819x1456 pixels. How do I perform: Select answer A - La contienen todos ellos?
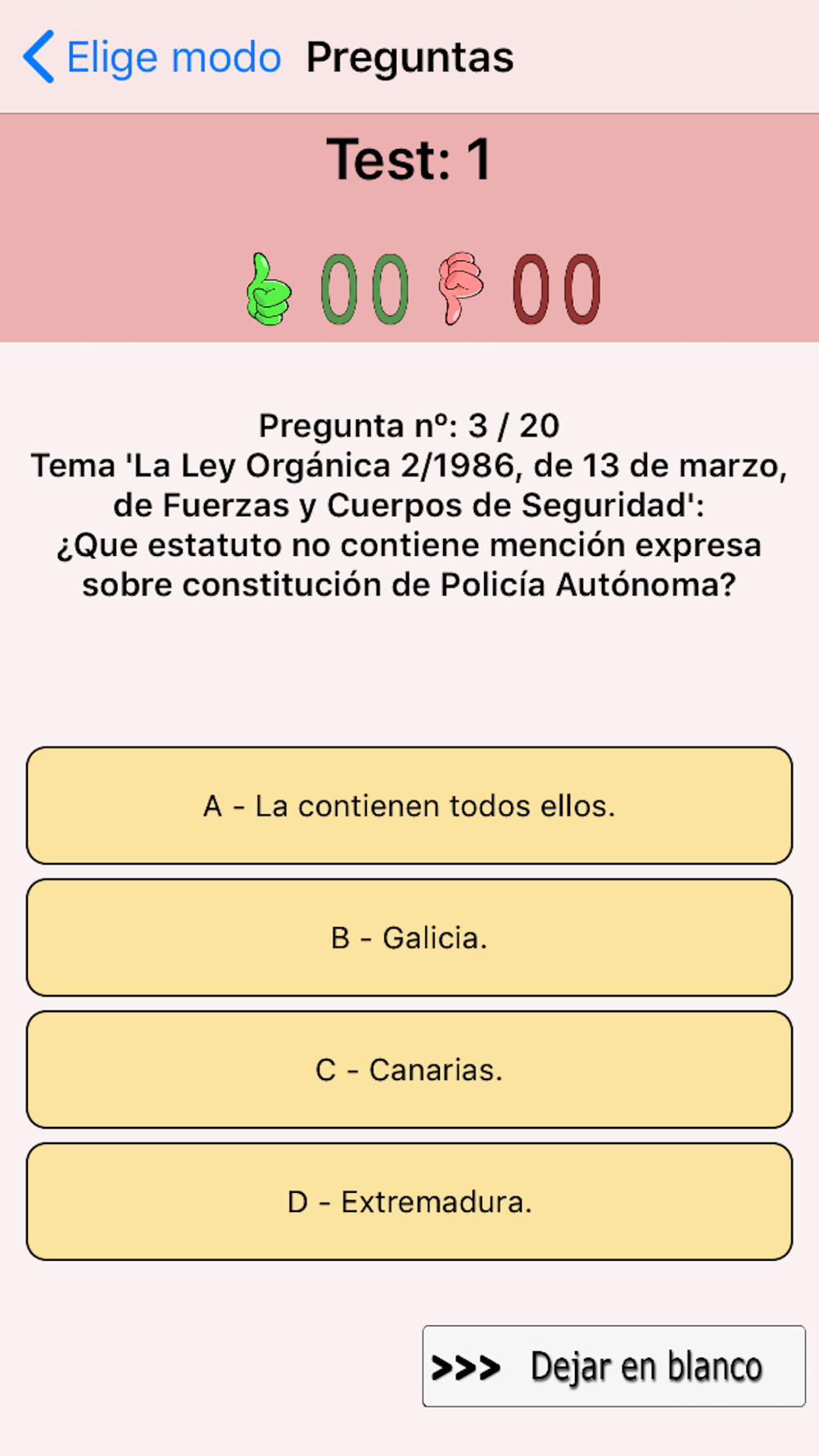[x=409, y=806]
